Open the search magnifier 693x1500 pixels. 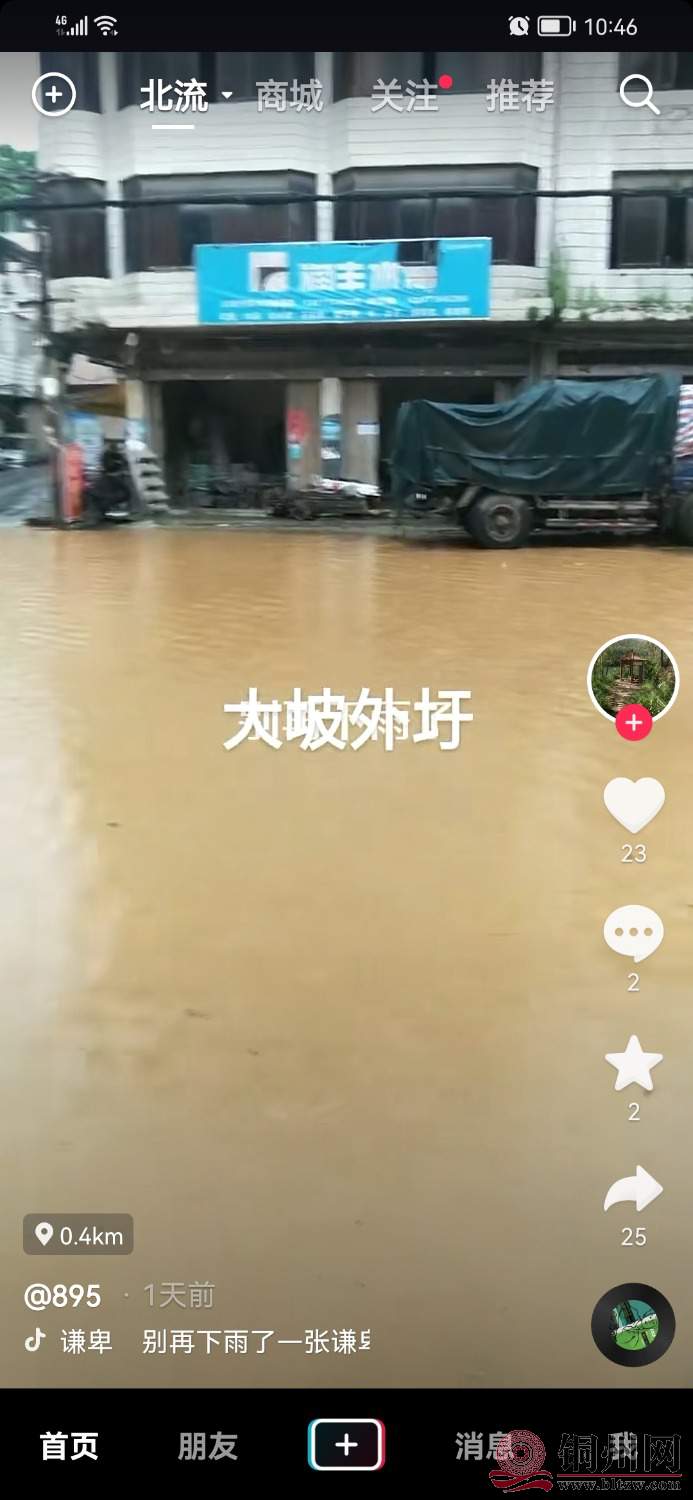click(x=639, y=95)
